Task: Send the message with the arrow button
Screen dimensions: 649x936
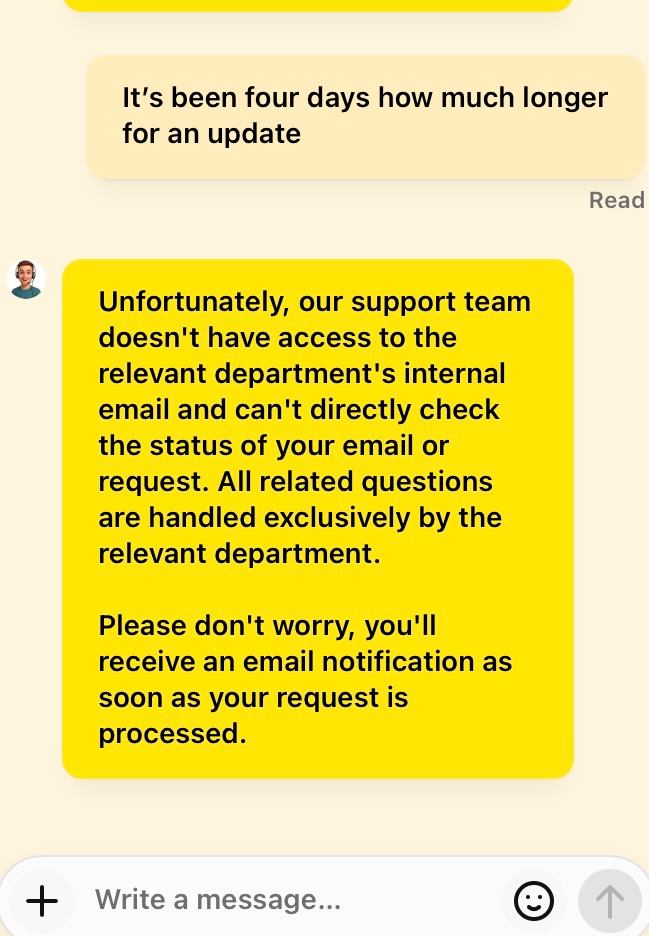Action: click(x=609, y=901)
